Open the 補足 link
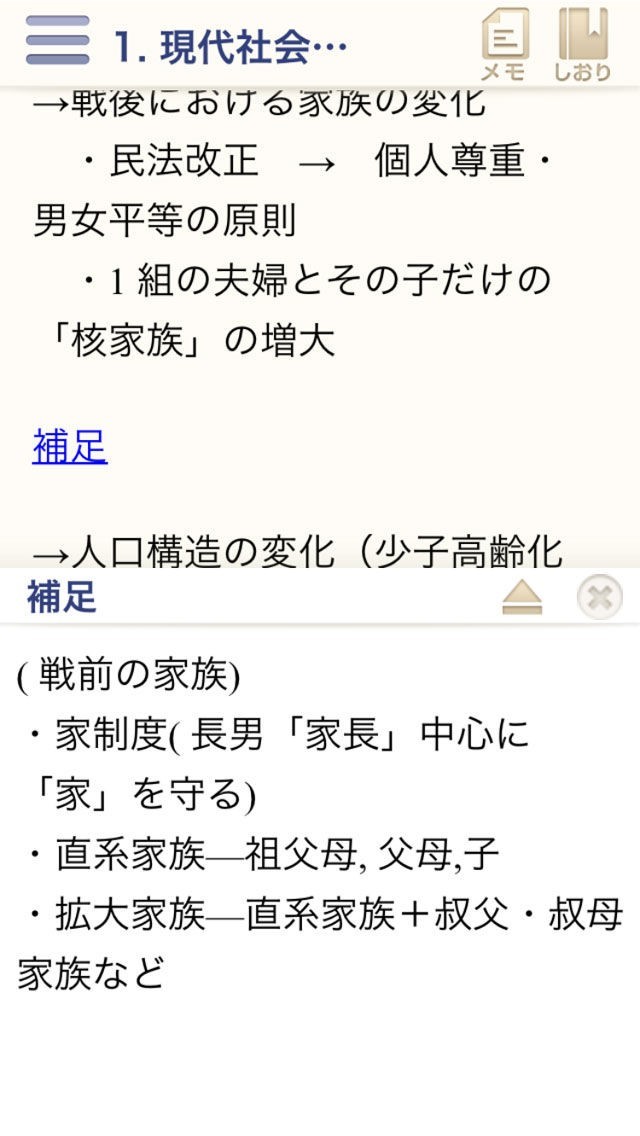This screenshot has width=640, height=1136. click(70, 447)
